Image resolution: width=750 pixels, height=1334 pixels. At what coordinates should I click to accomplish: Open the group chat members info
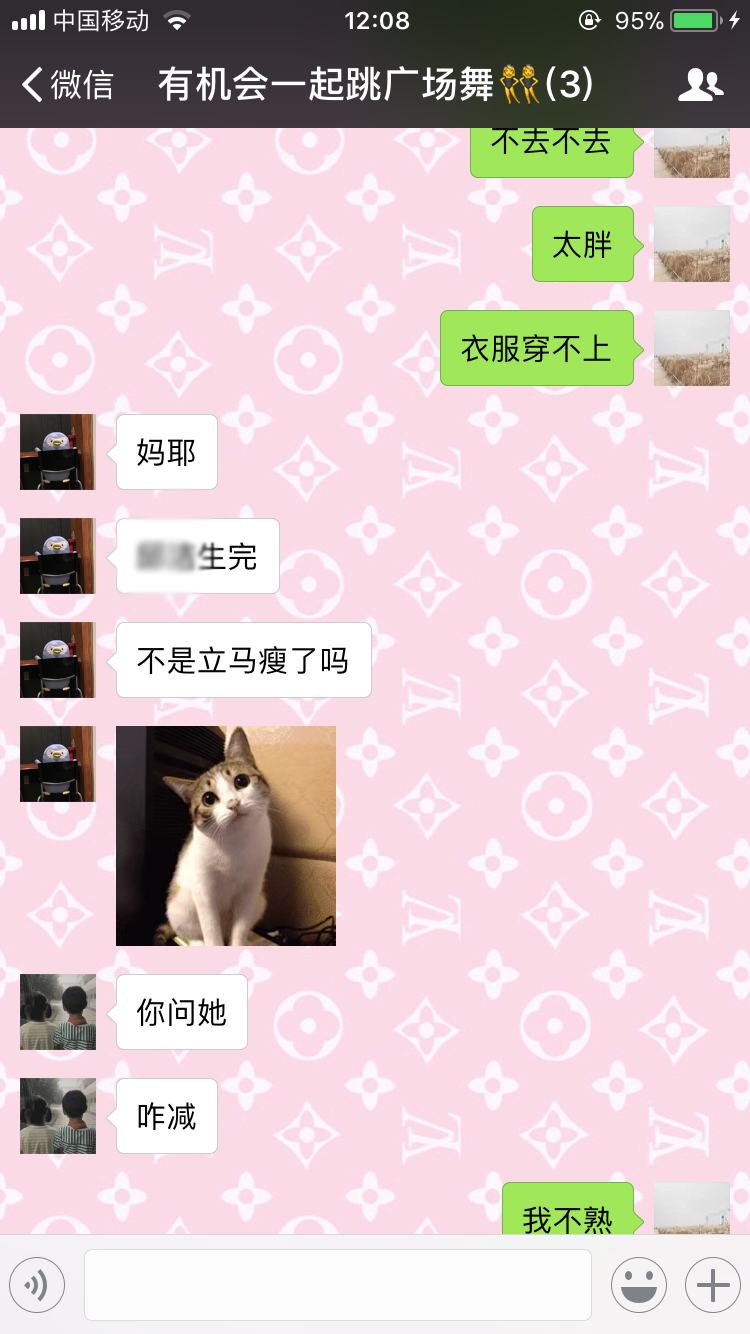(700, 85)
